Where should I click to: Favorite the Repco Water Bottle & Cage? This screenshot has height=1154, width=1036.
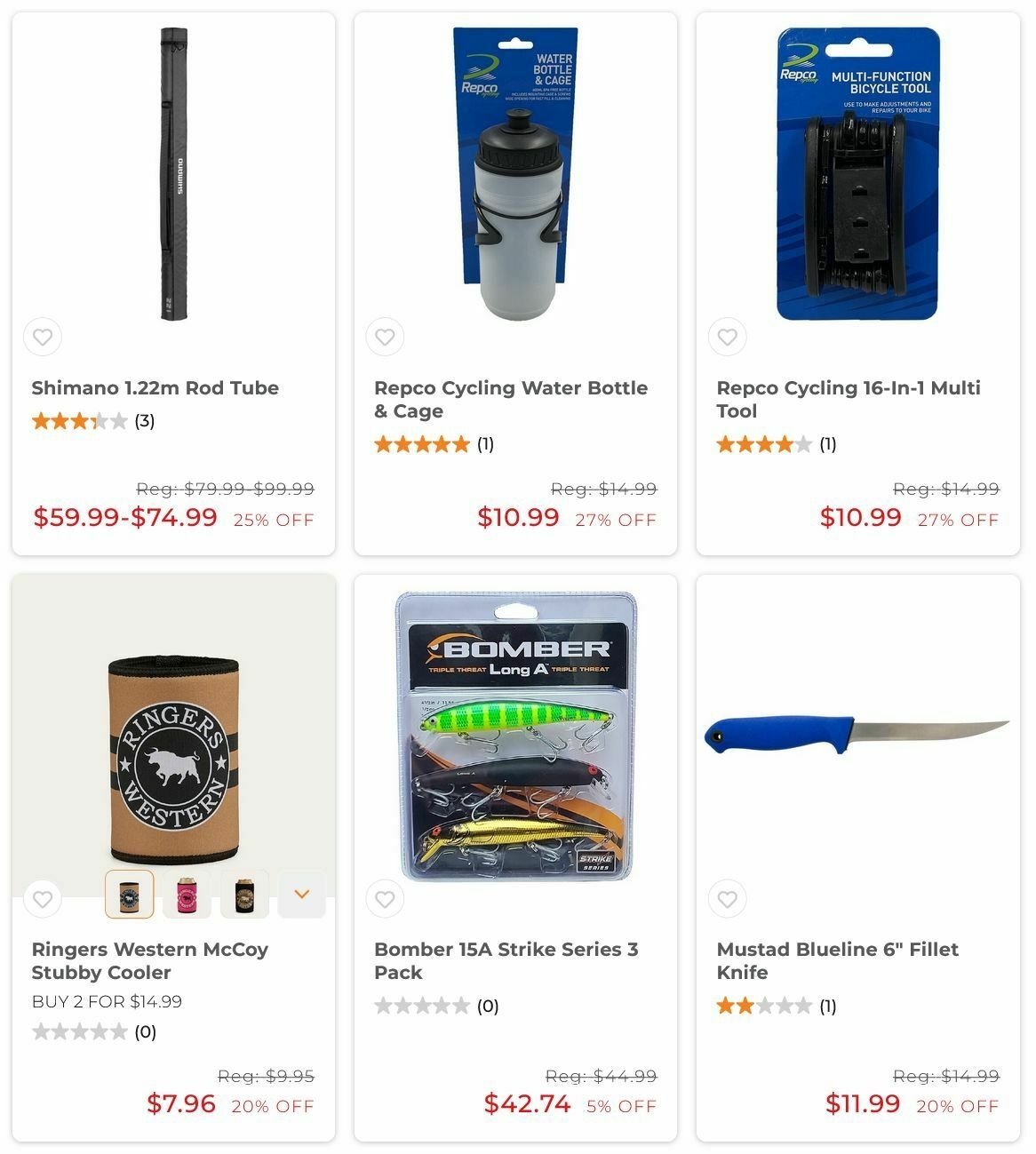point(385,338)
